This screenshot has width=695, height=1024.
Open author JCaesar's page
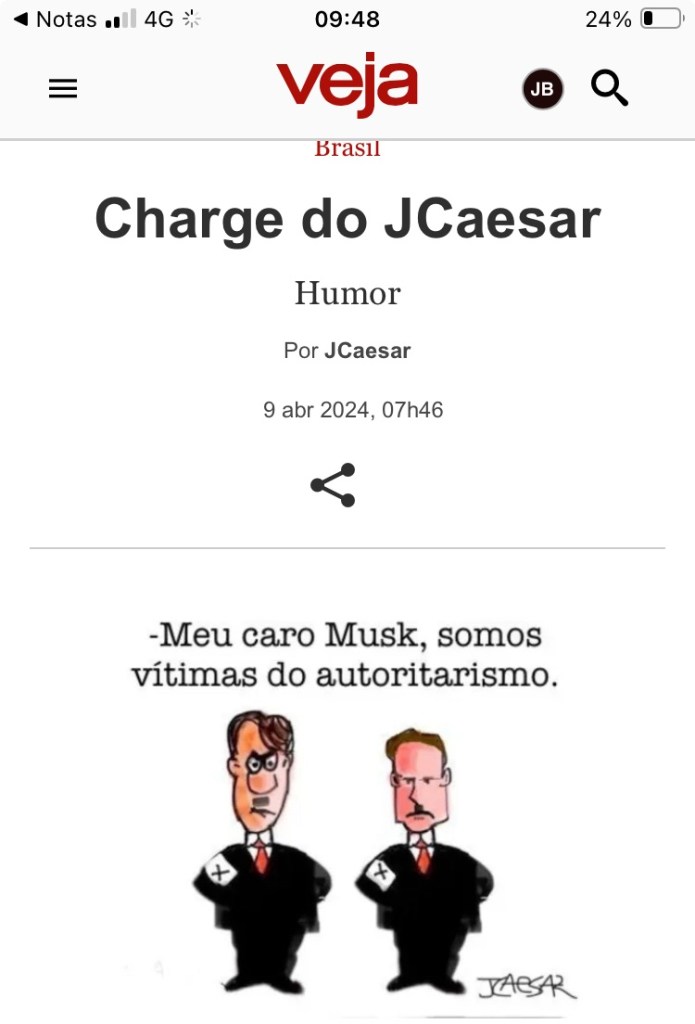pos(367,351)
